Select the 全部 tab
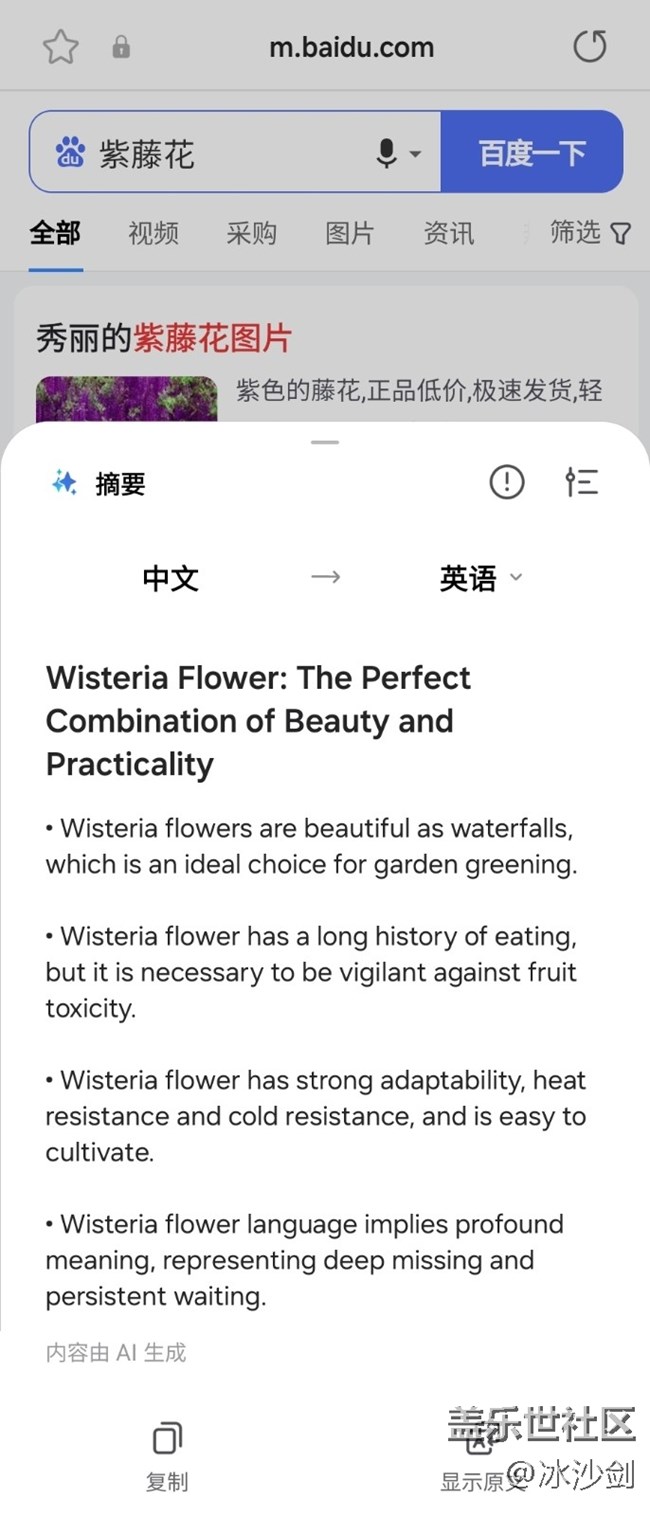Image resolution: width=650 pixels, height=1516 pixels. click(55, 234)
